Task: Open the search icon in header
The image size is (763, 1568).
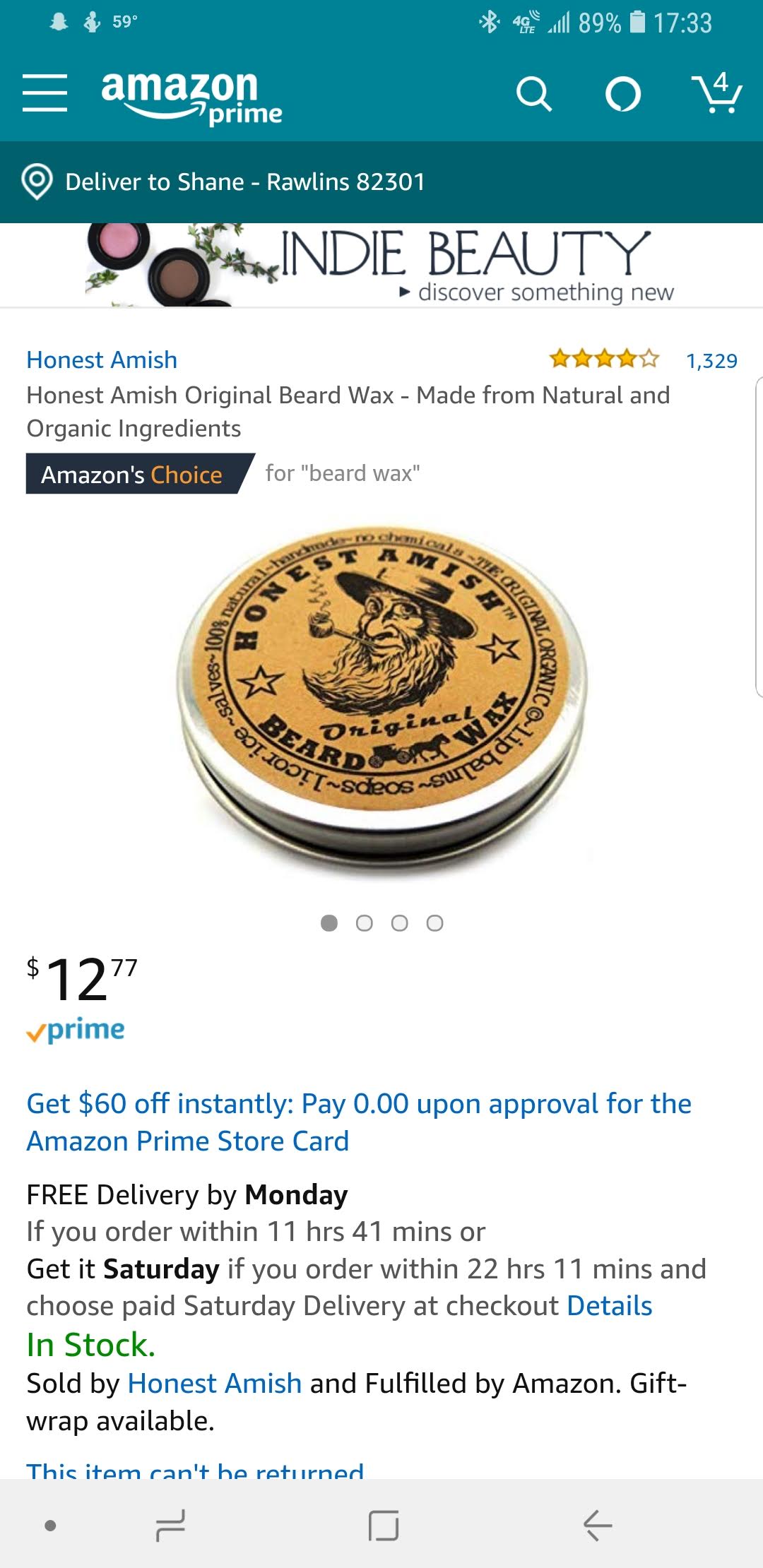Action: click(533, 94)
